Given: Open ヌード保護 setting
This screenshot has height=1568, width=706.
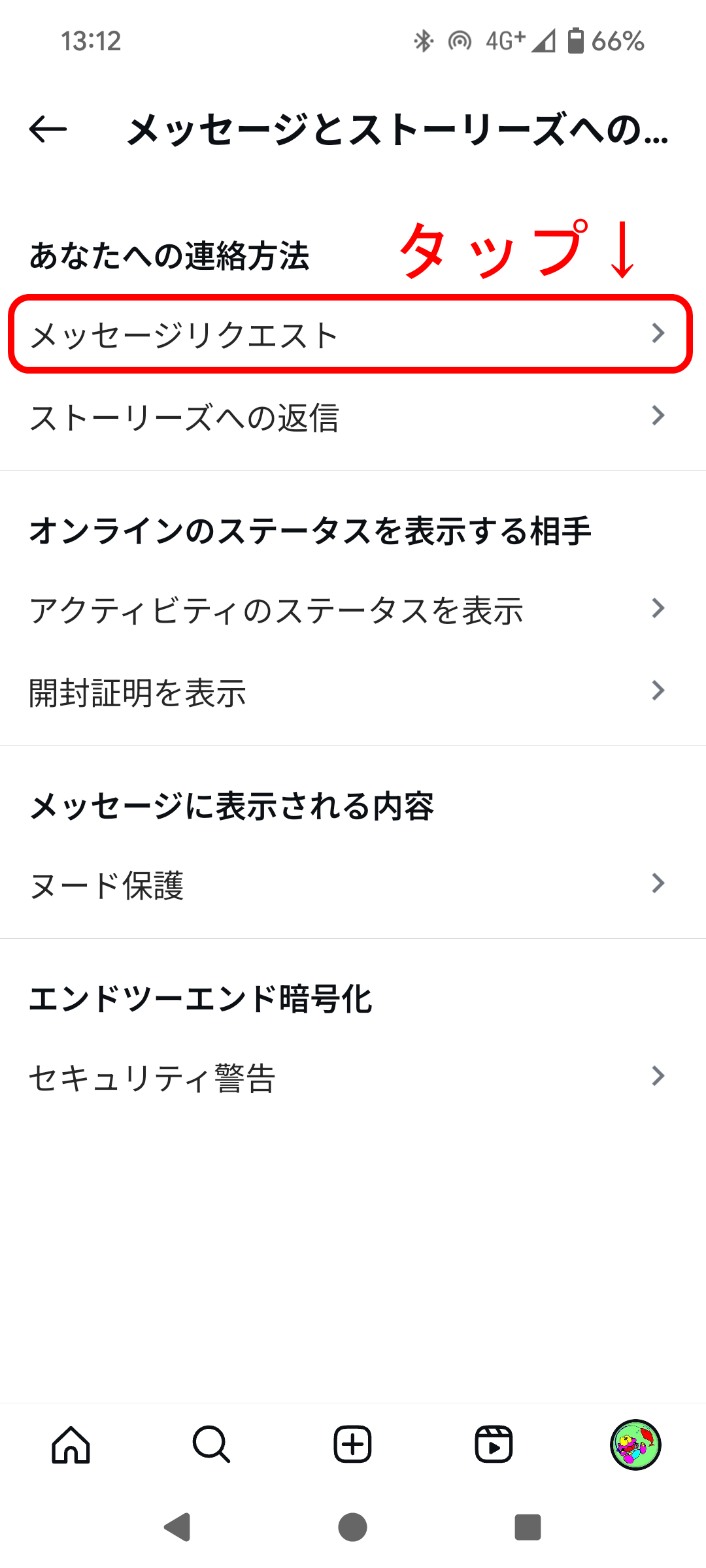Looking at the screenshot, I should (353, 884).
